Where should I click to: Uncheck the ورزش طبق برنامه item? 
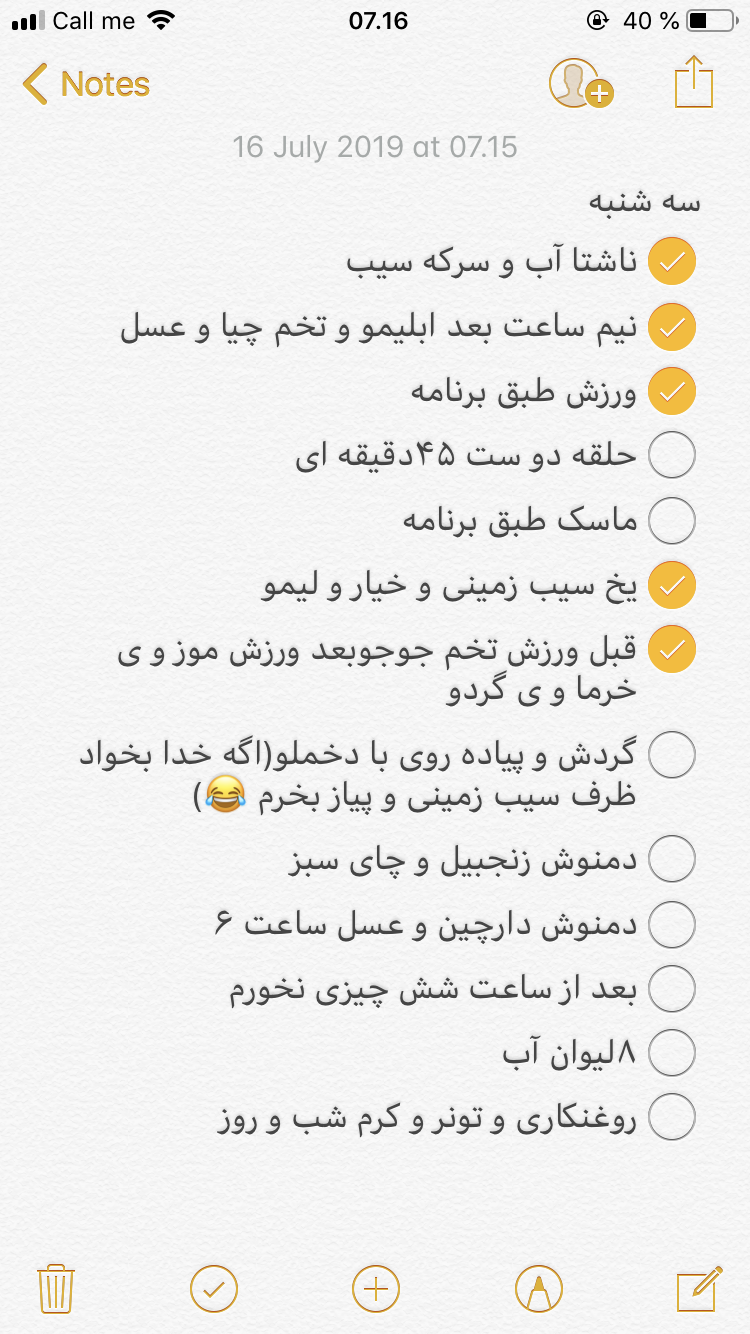pyautogui.click(x=672, y=391)
